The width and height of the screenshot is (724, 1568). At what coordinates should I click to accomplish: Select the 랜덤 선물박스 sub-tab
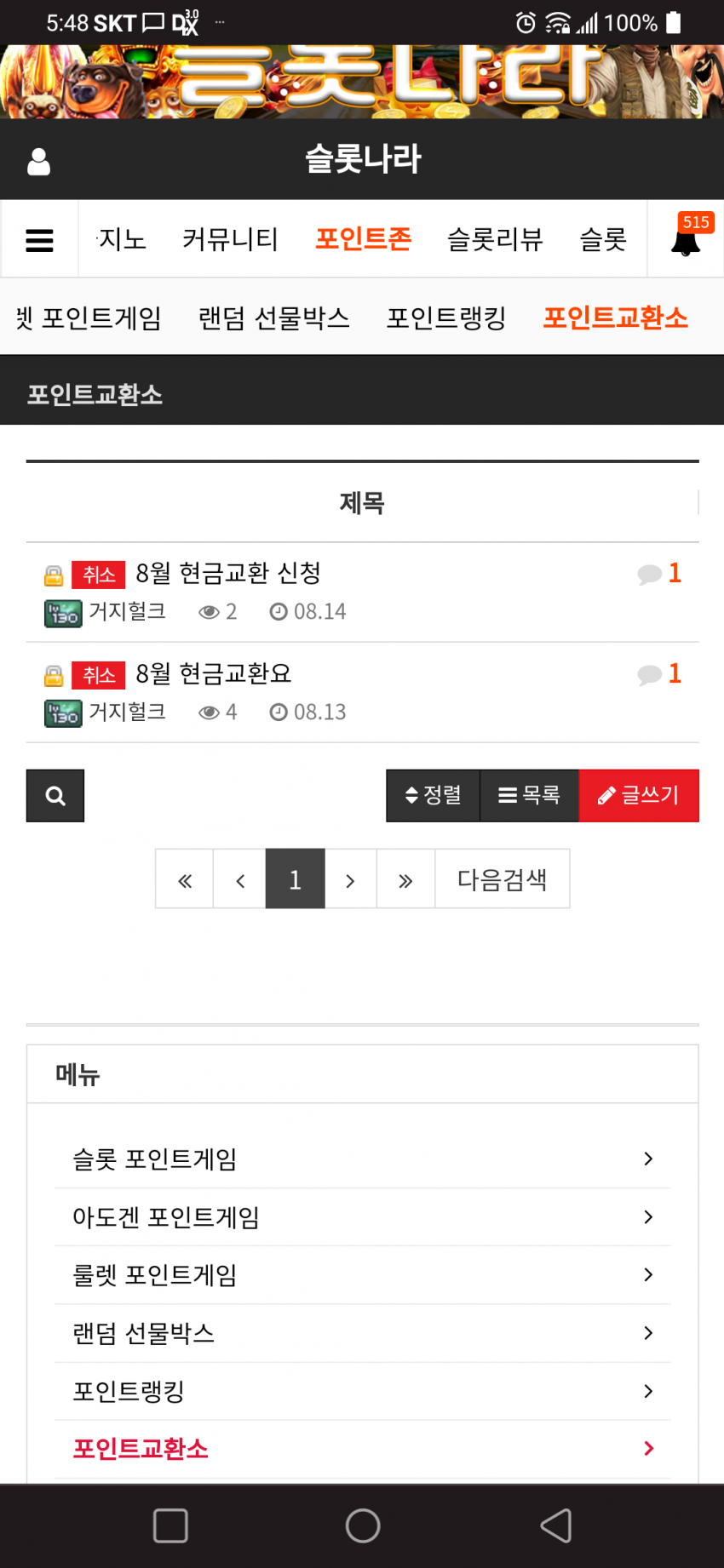click(x=273, y=318)
